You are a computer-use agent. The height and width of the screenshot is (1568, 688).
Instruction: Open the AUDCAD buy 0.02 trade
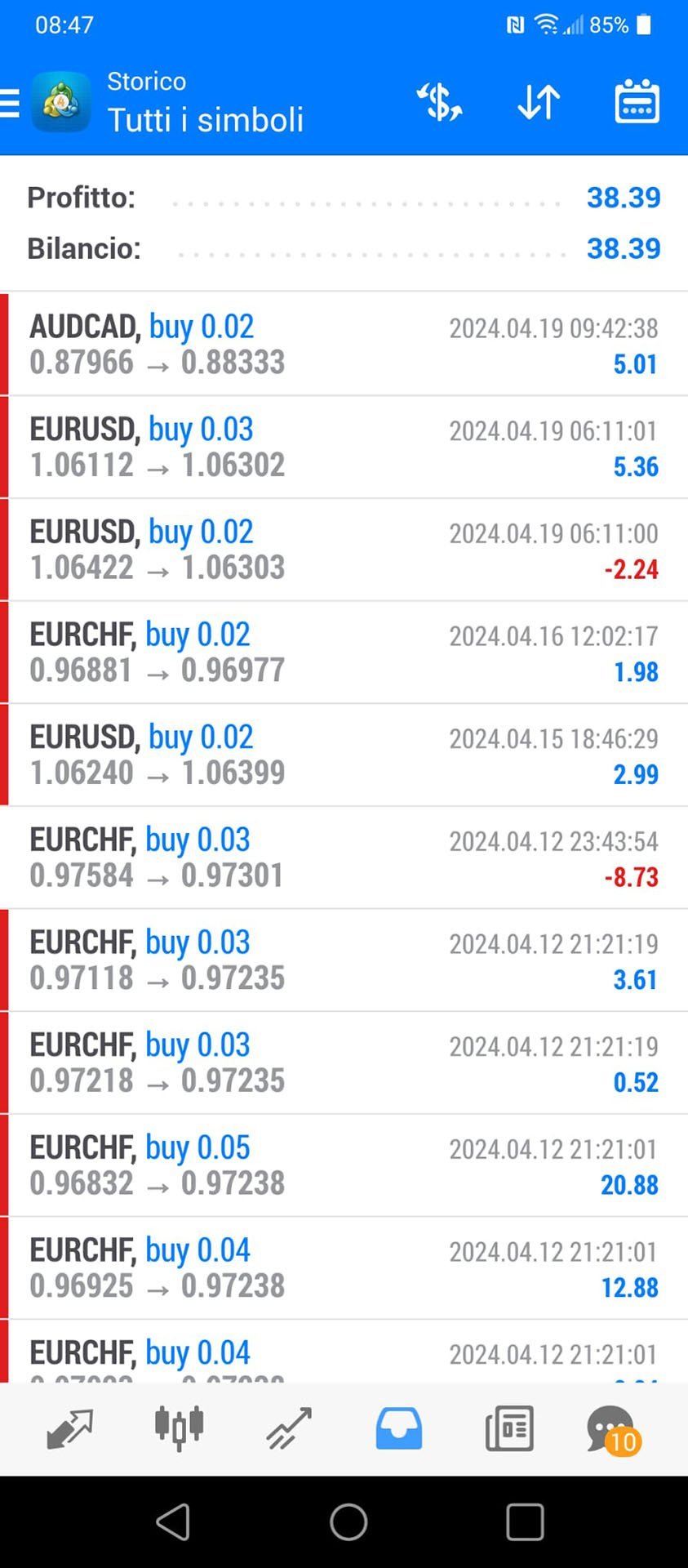click(344, 344)
